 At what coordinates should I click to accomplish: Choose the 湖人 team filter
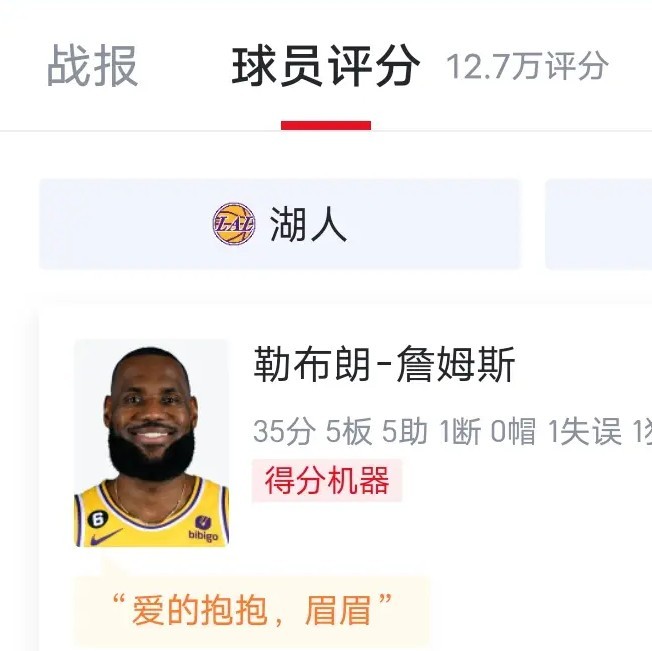pyautogui.click(x=280, y=224)
